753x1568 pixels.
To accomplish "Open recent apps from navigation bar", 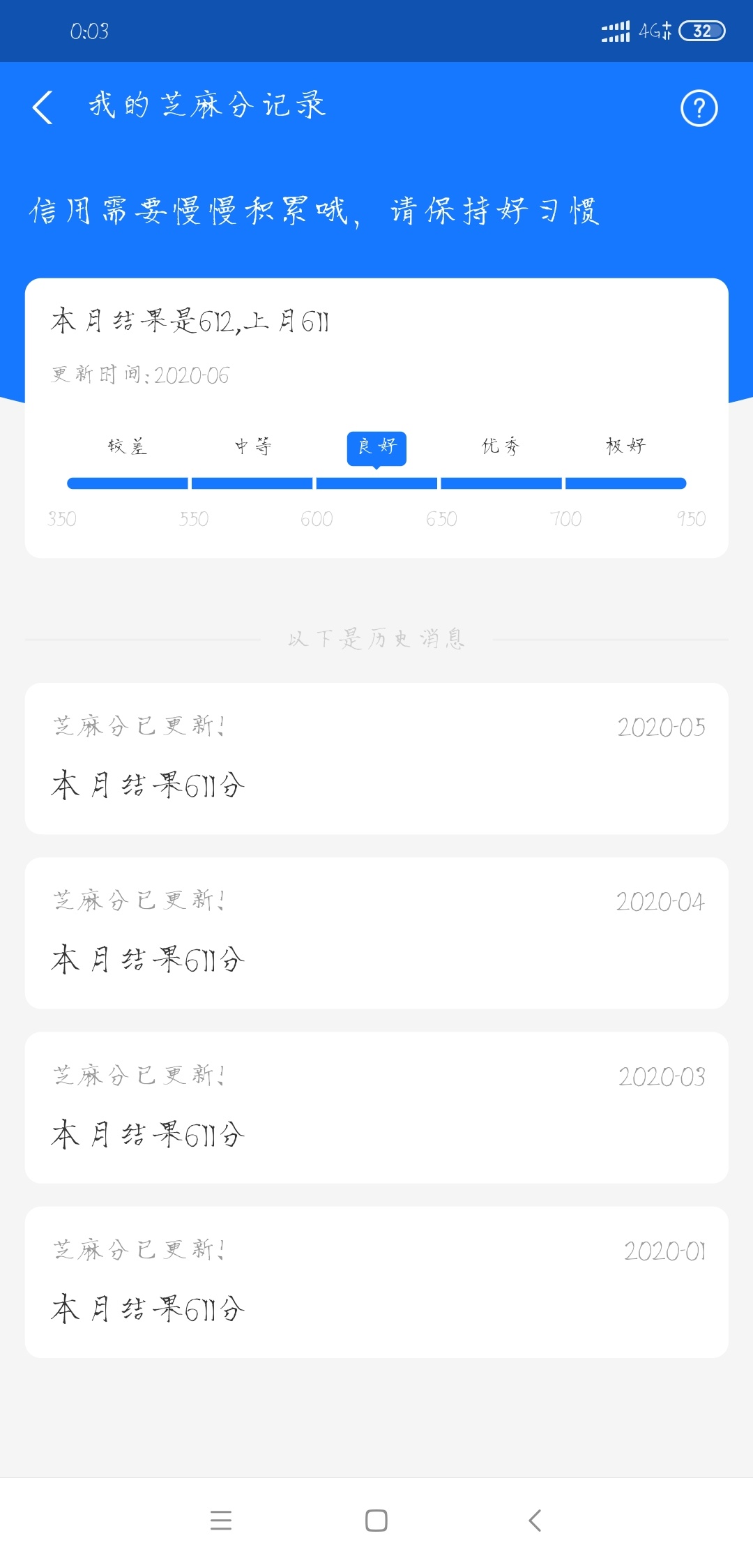I will click(x=221, y=1521).
